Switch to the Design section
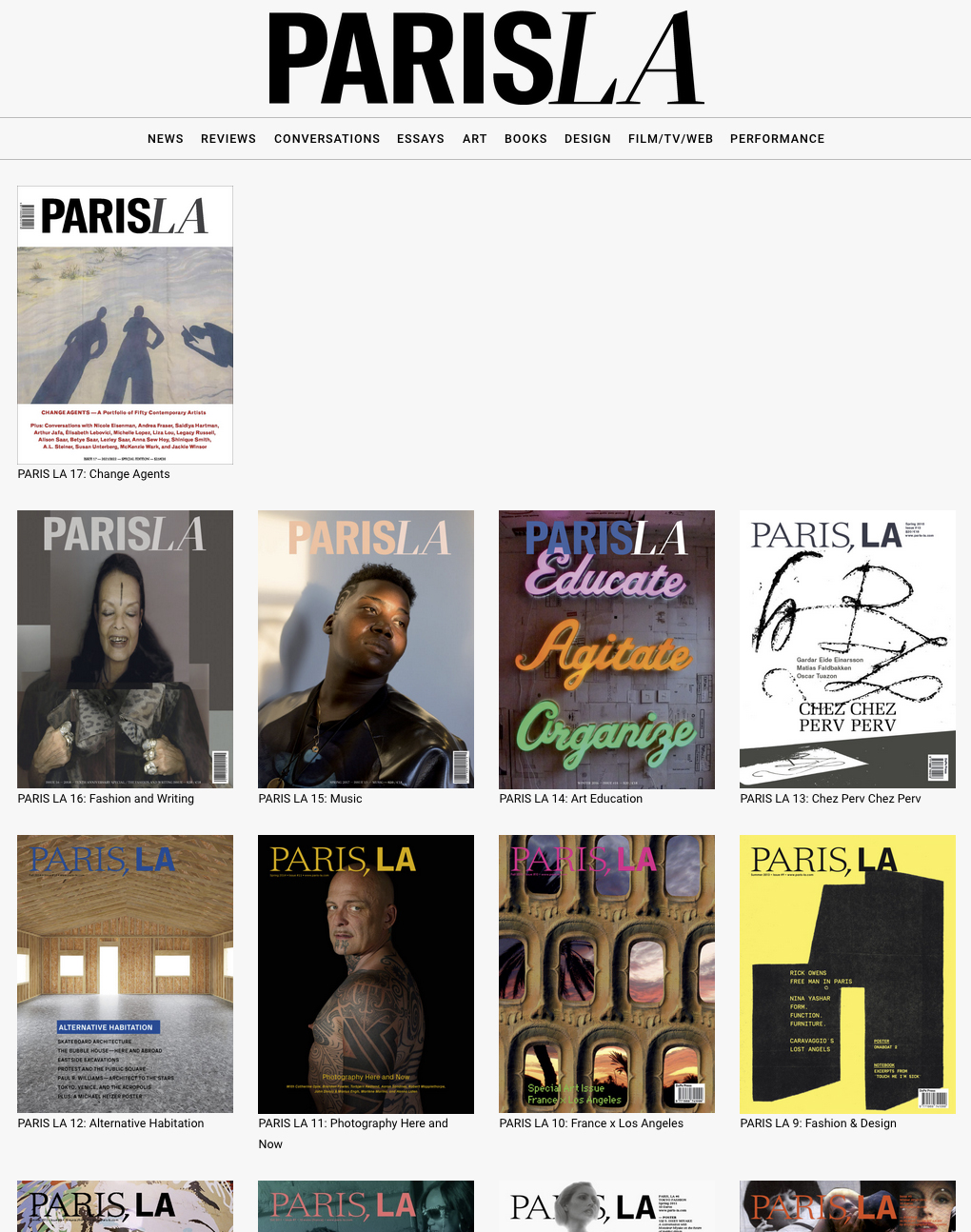This screenshot has height=1232, width=971. pyautogui.click(x=587, y=139)
